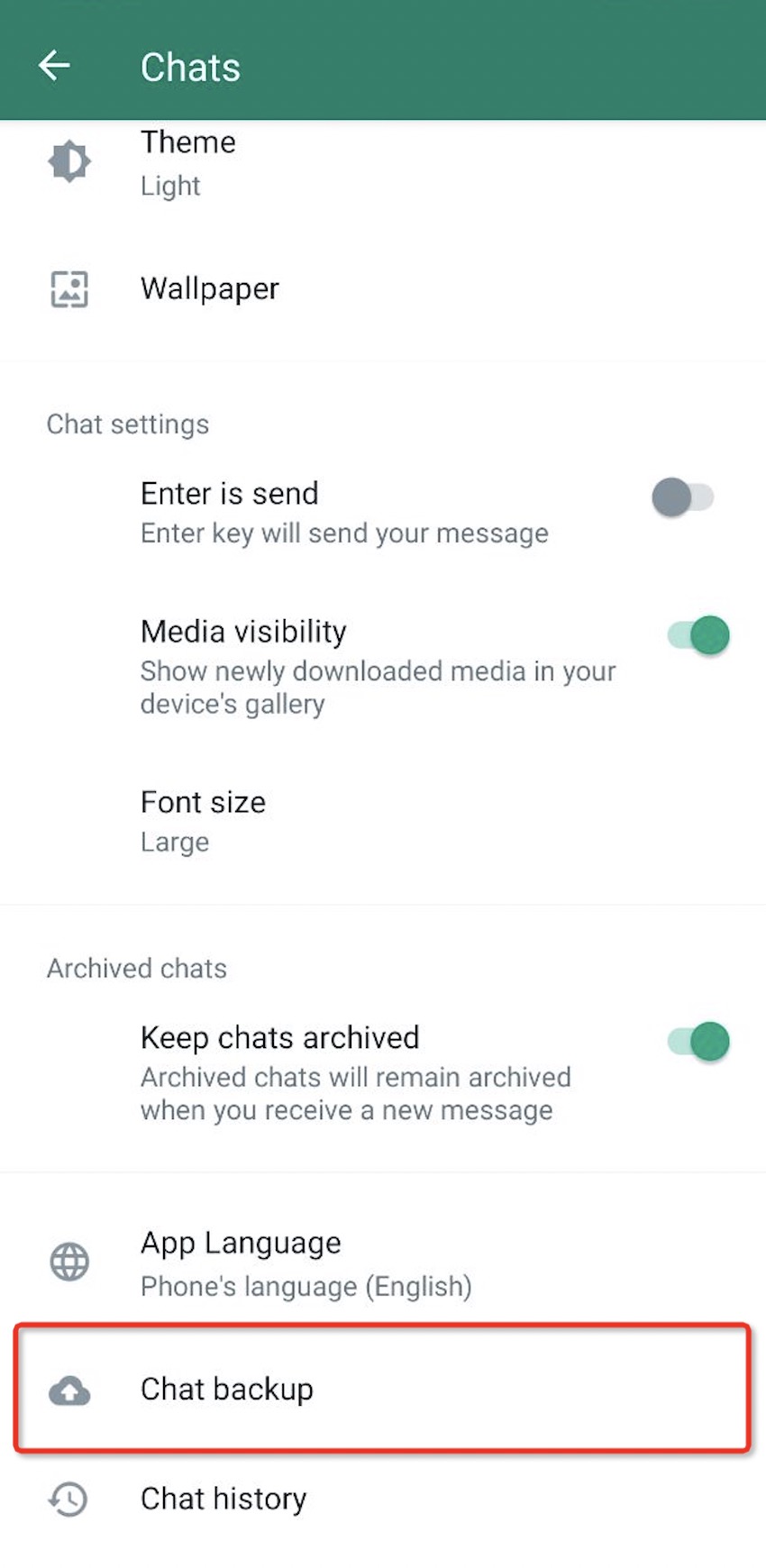Enable the Enter is send switch
This screenshot has width=766, height=1568.
tap(682, 497)
